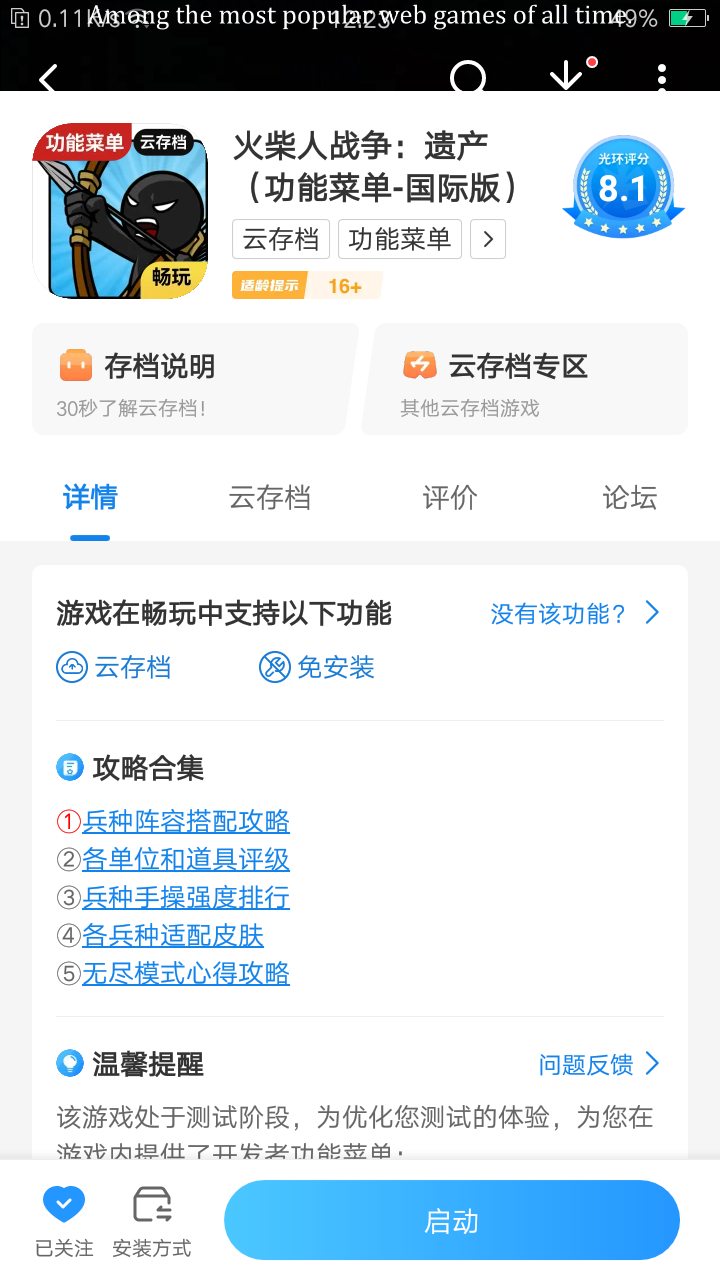
Task: Open 无尽模式心得攻略 guide link
Action: point(186,973)
